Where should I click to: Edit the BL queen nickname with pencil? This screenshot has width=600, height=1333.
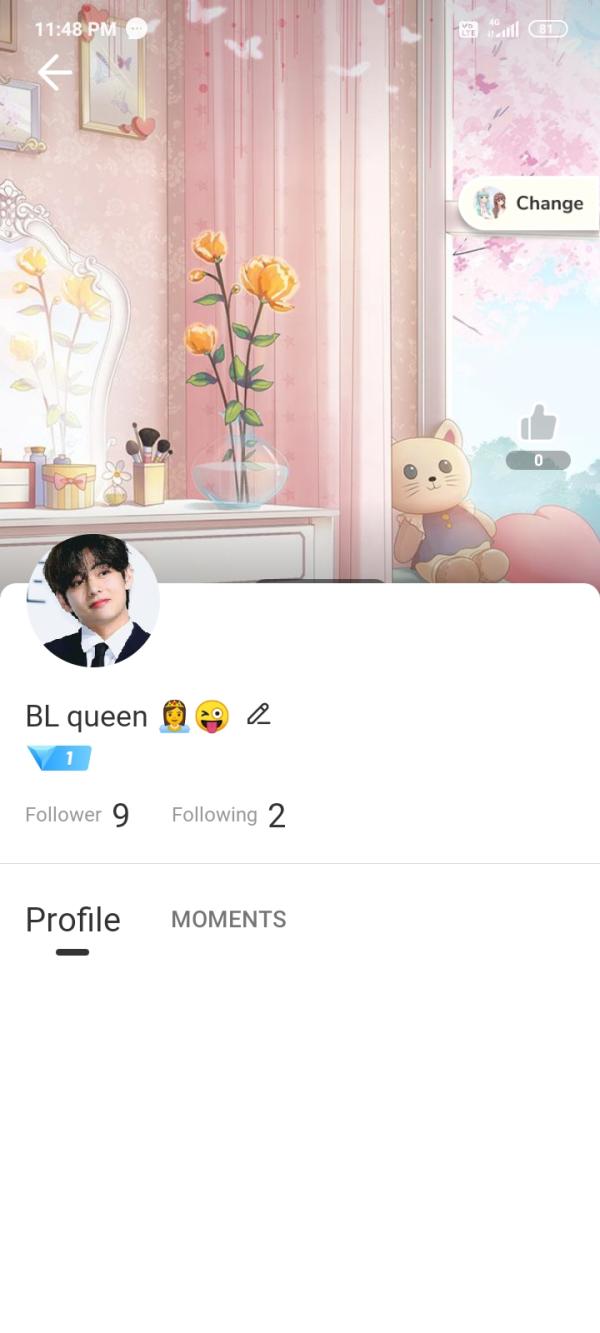[x=259, y=714]
